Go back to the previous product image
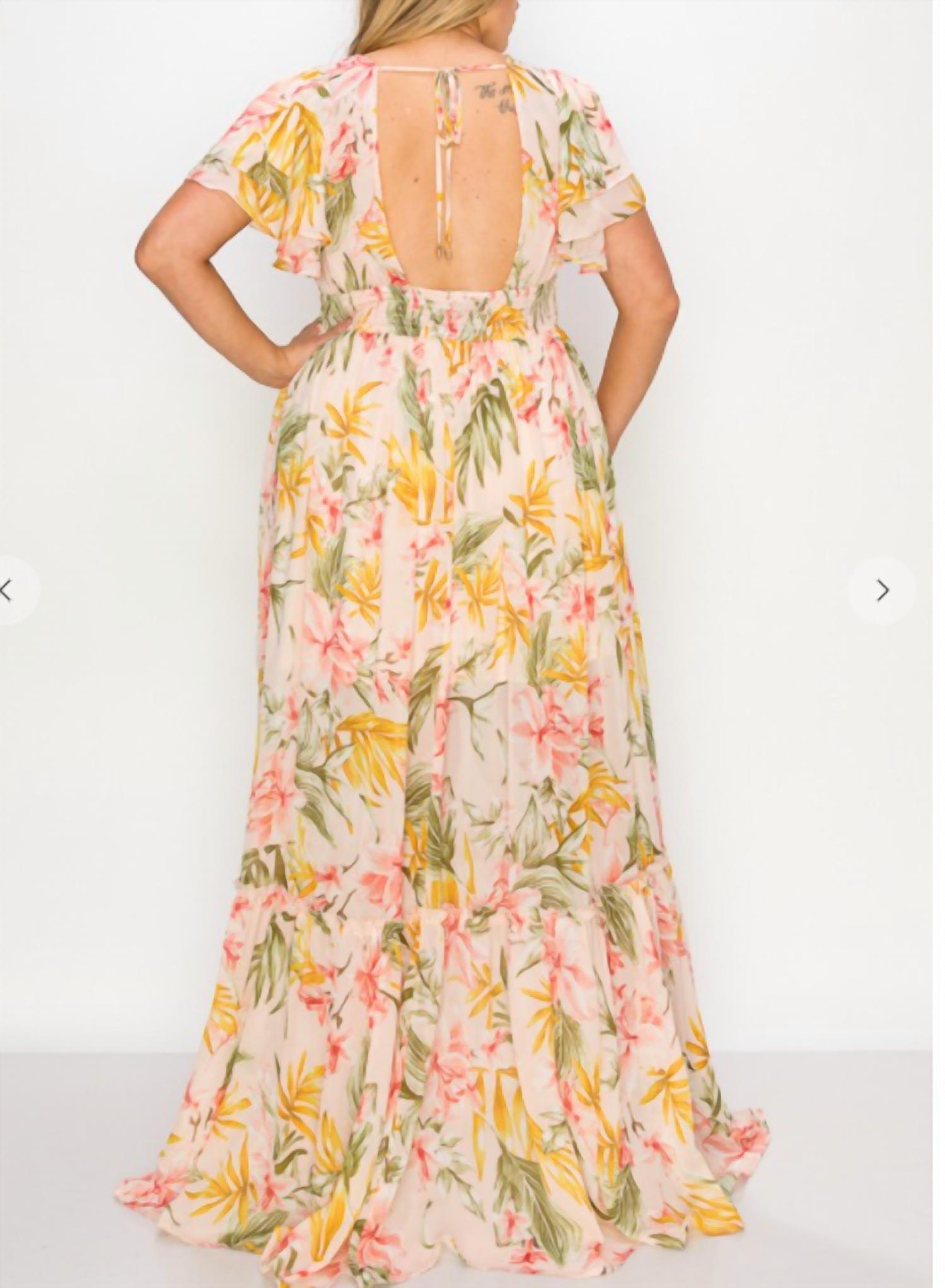Image resolution: width=945 pixels, height=1288 pixels. point(9,591)
